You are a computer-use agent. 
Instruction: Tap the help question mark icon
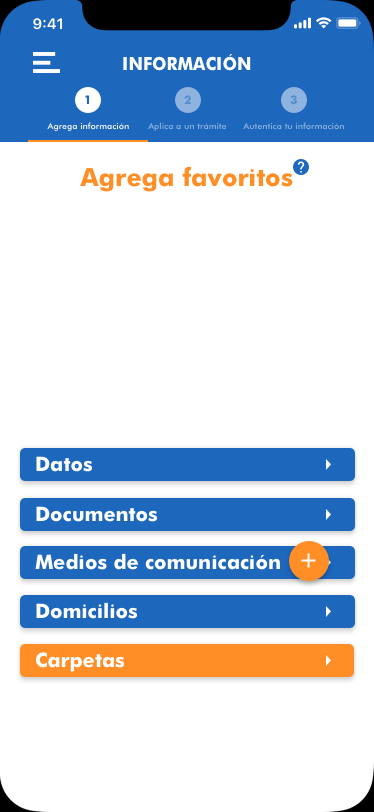coord(301,167)
